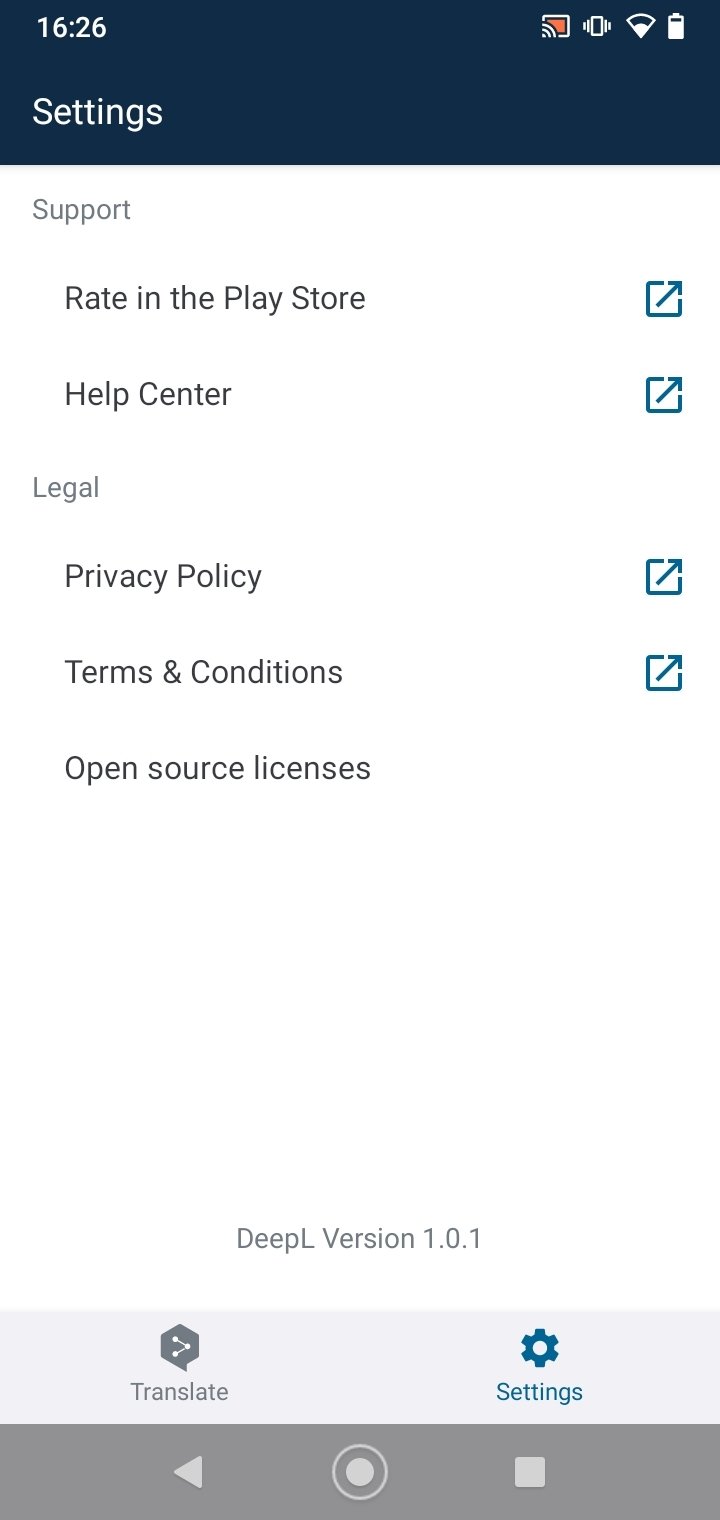Switch to the Translate tab

tap(180, 1366)
